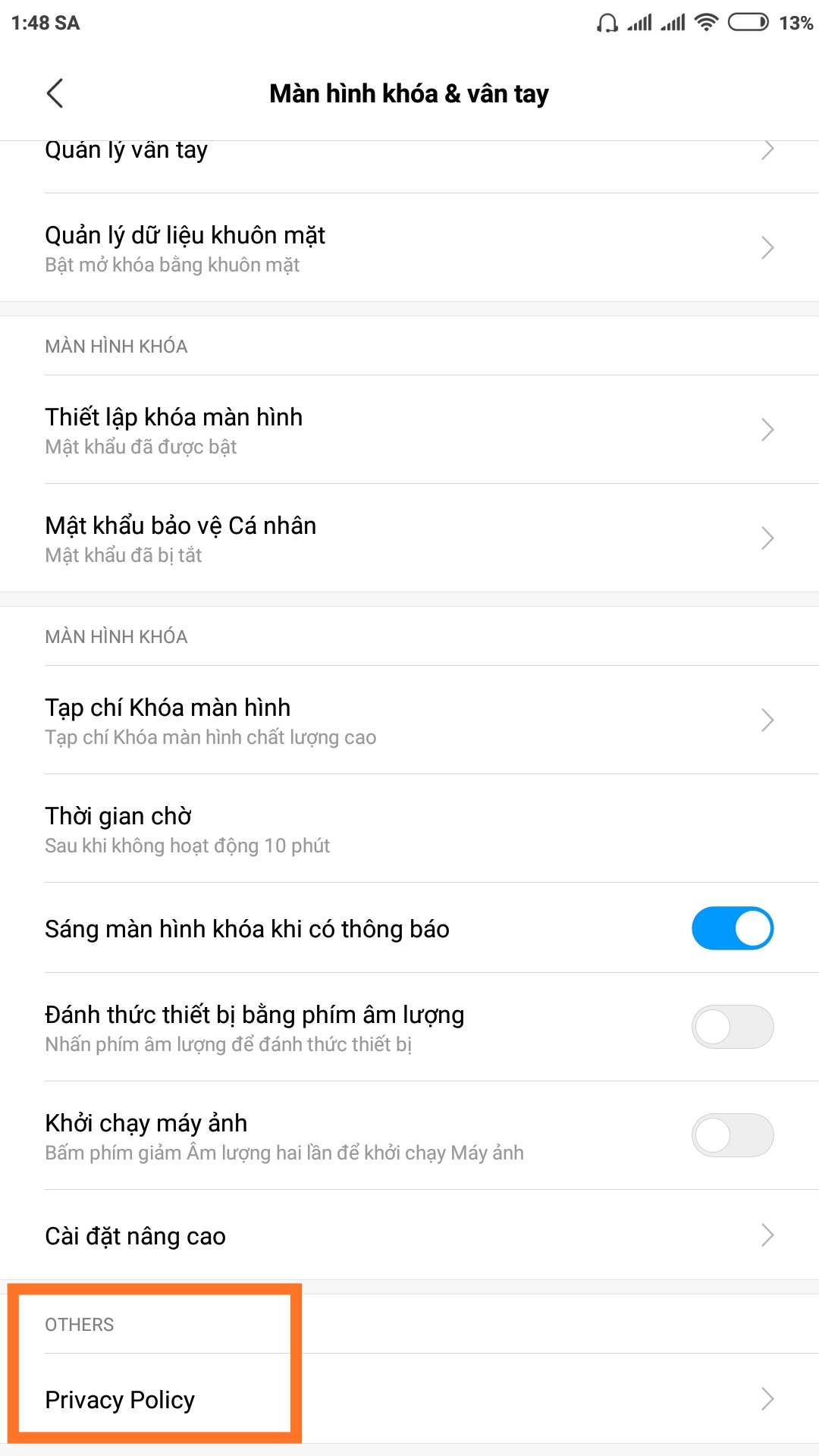Open Mật khẩu bảo vệ Cá nhân
This screenshot has height=1456, width=819.
tap(409, 538)
